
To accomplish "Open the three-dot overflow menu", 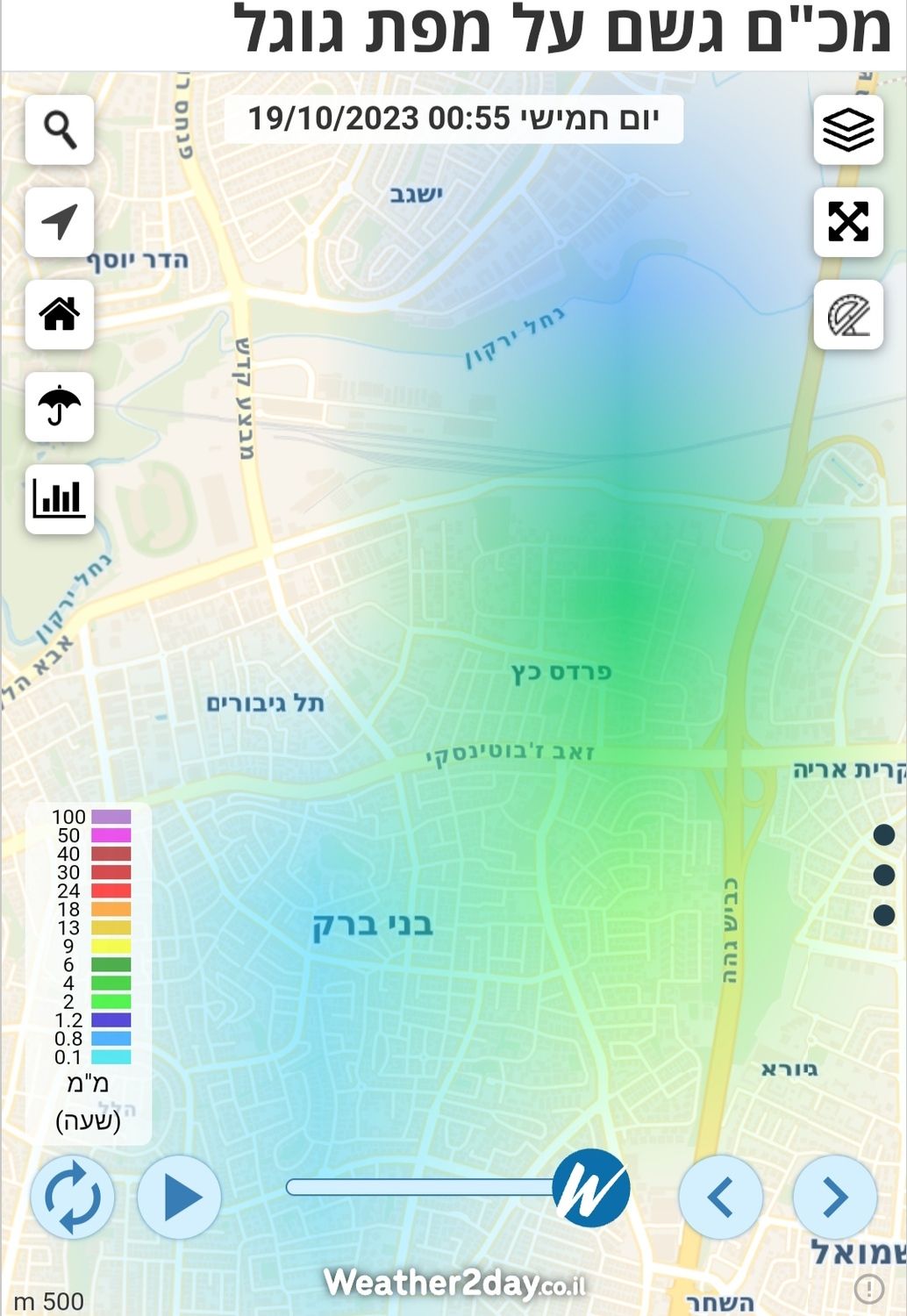I will 883,875.
